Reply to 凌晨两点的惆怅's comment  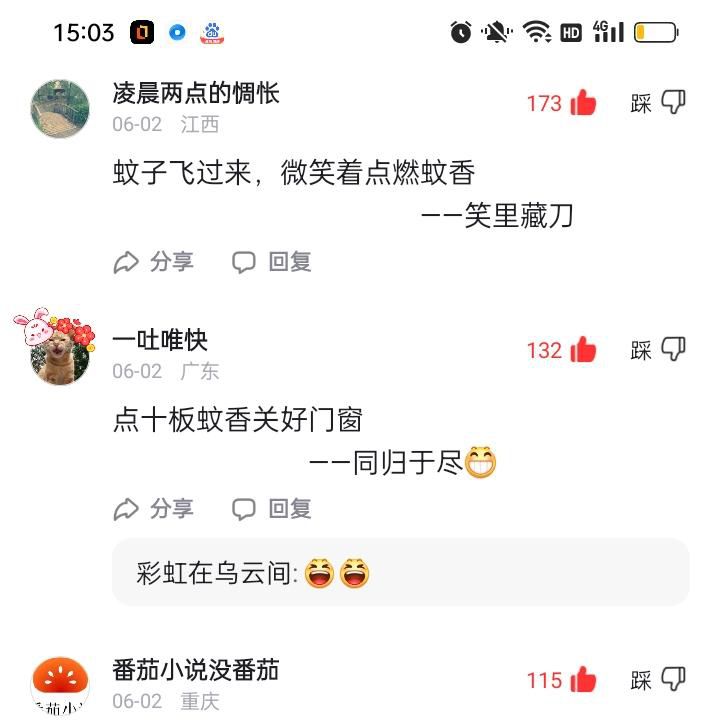(x=272, y=262)
